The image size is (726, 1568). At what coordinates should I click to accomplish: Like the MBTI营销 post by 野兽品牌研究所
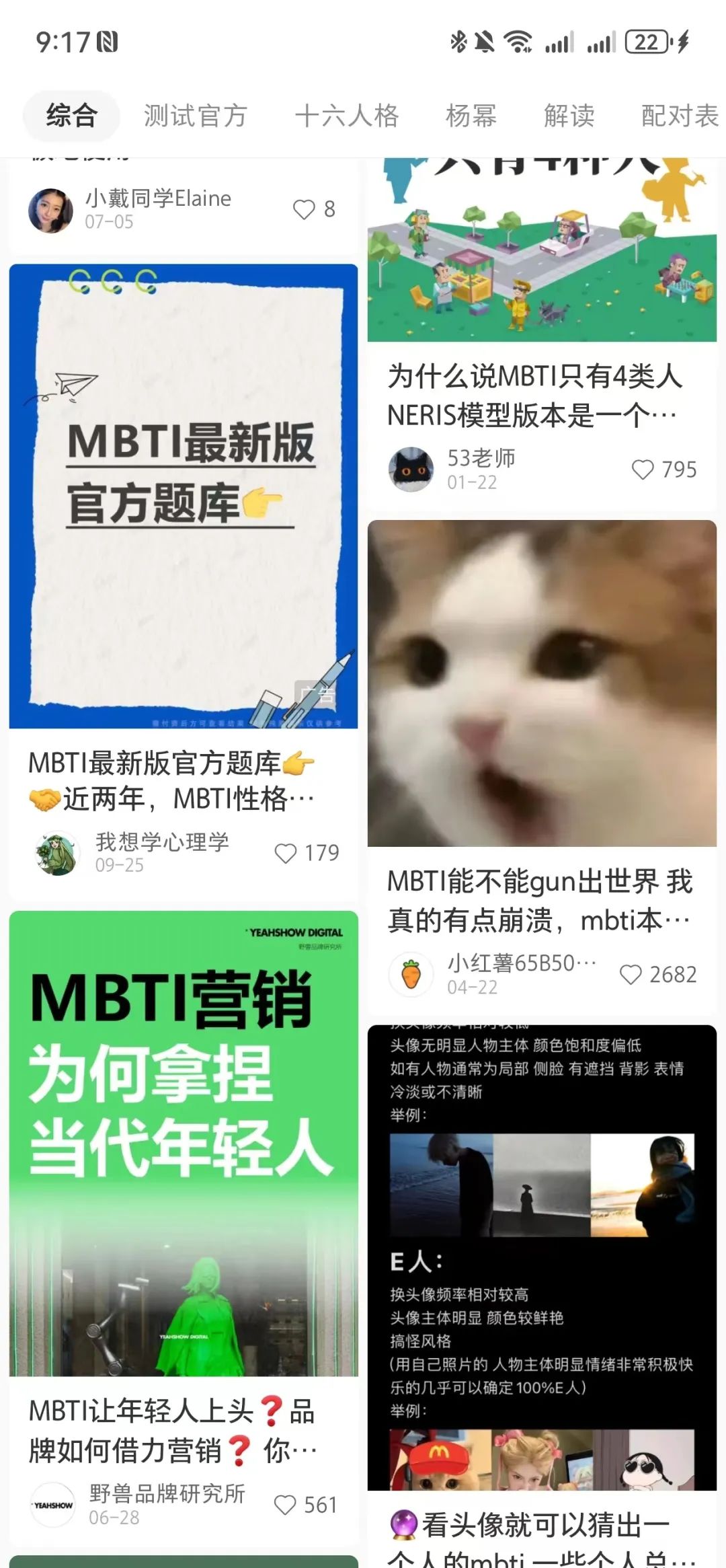click(286, 1505)
